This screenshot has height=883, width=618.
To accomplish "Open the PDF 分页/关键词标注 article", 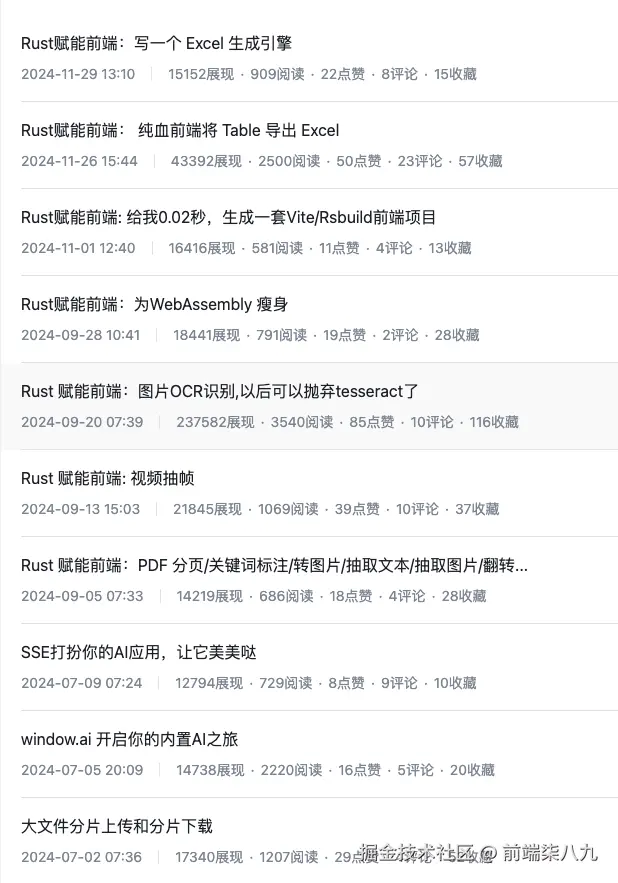I will pos(274,565).
